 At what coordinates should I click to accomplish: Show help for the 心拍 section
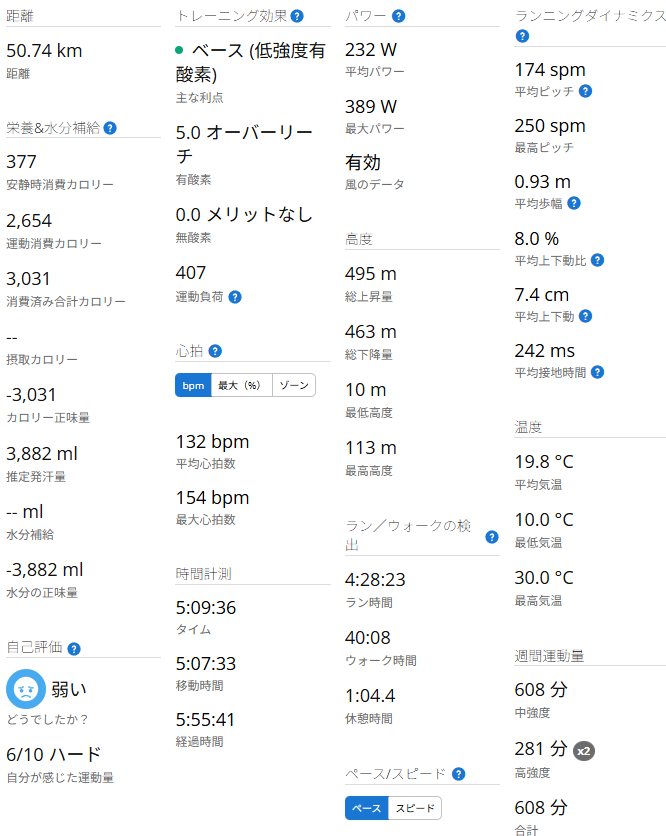pos(215,351)
